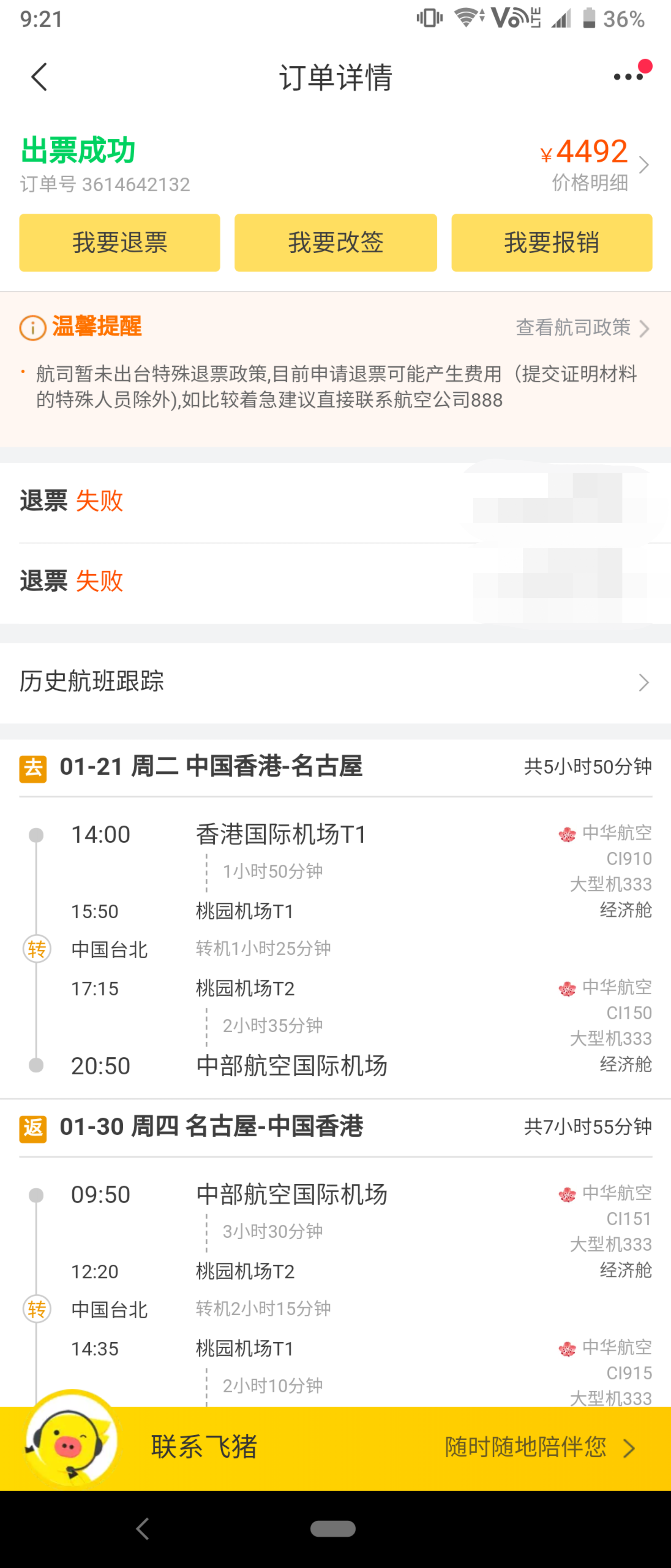This screenshot has width=671, height=1568.
Task: Contact Fliggy via the 联系飞猪 banner
Action: (335, 1448)
